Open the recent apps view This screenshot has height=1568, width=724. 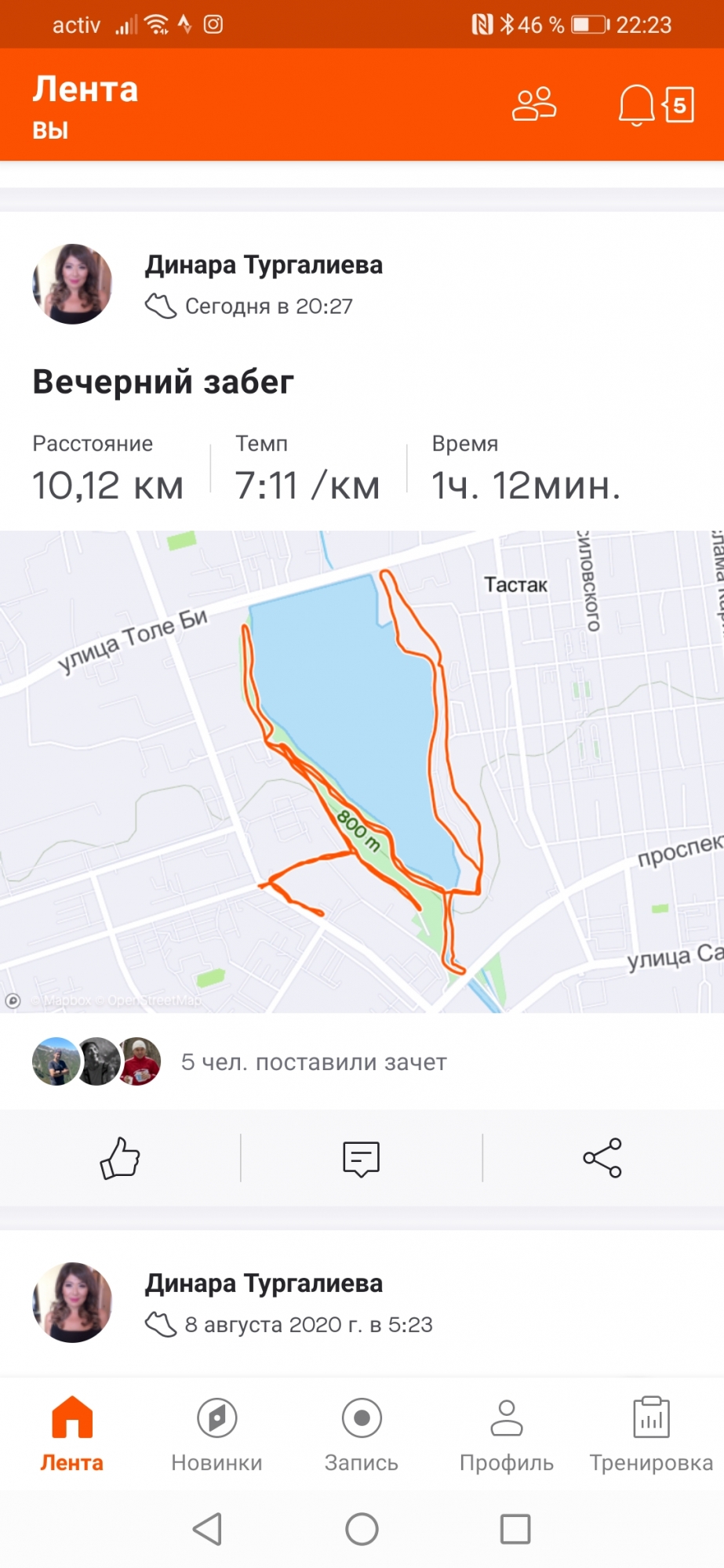[x=515, y=1529]
